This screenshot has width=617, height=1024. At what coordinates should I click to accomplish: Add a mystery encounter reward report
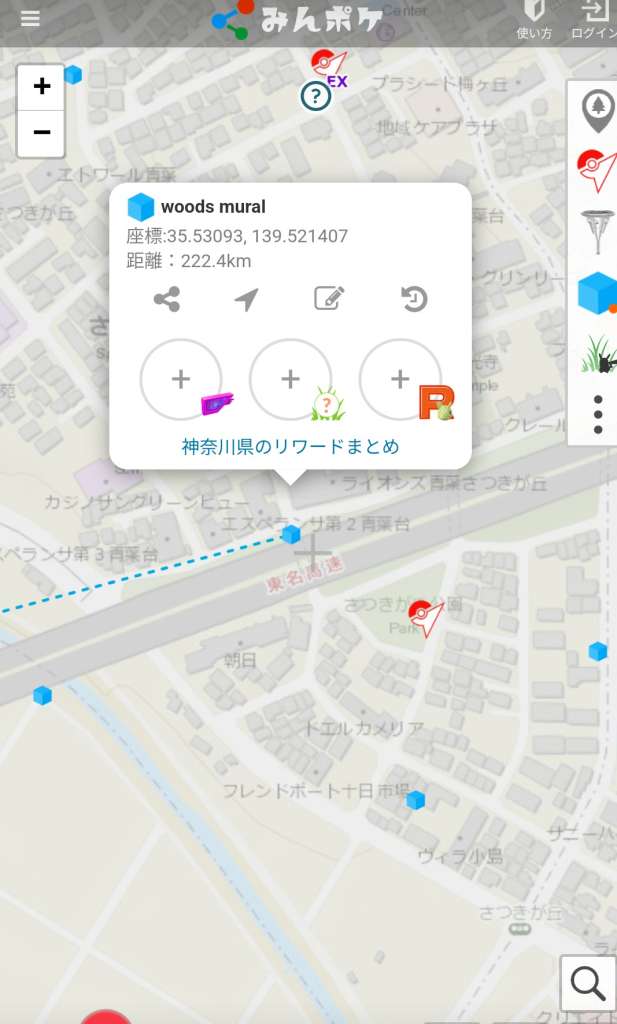tap(291, 380)
